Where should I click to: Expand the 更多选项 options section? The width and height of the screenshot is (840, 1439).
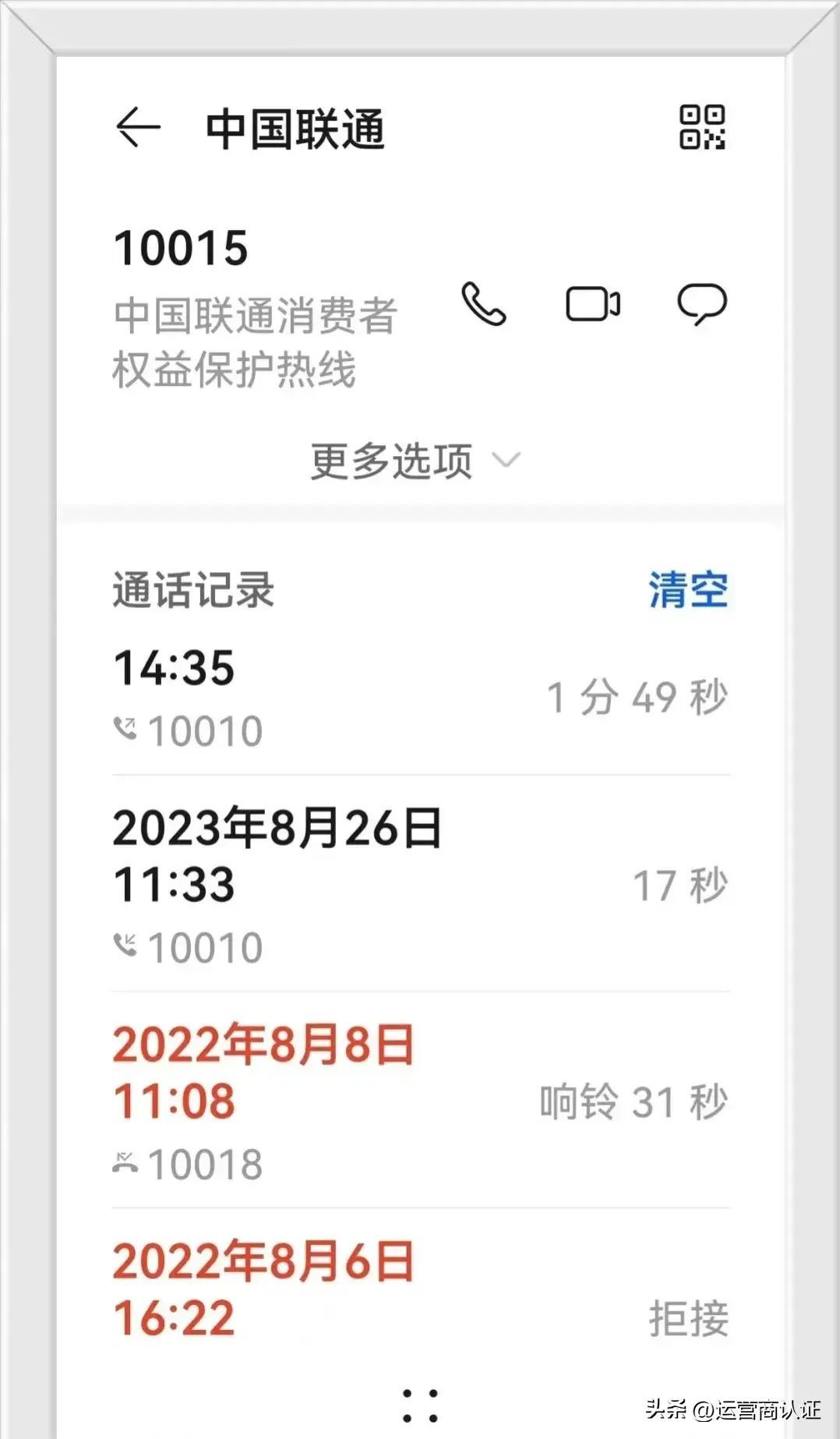[x=391, y=460]
